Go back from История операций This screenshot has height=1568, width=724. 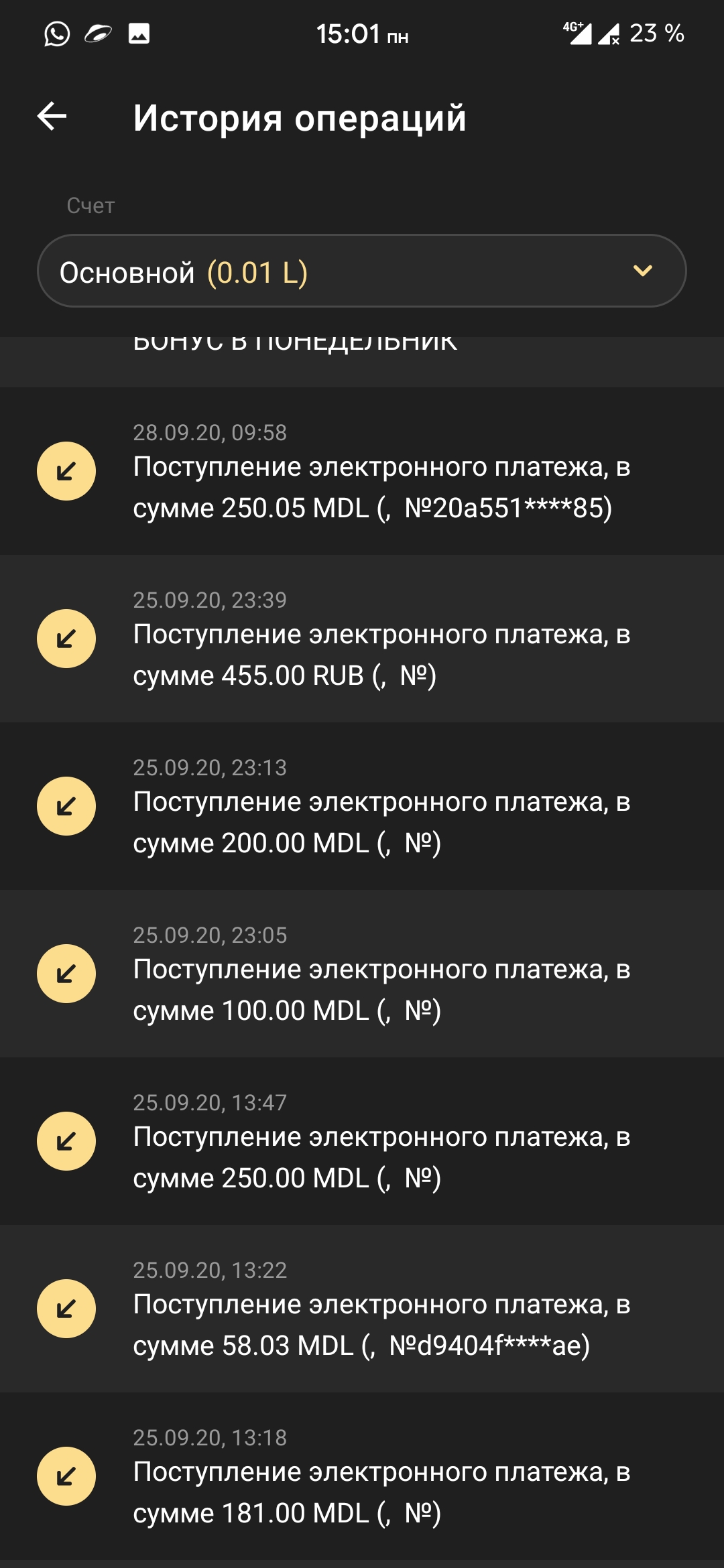[52, 117]
